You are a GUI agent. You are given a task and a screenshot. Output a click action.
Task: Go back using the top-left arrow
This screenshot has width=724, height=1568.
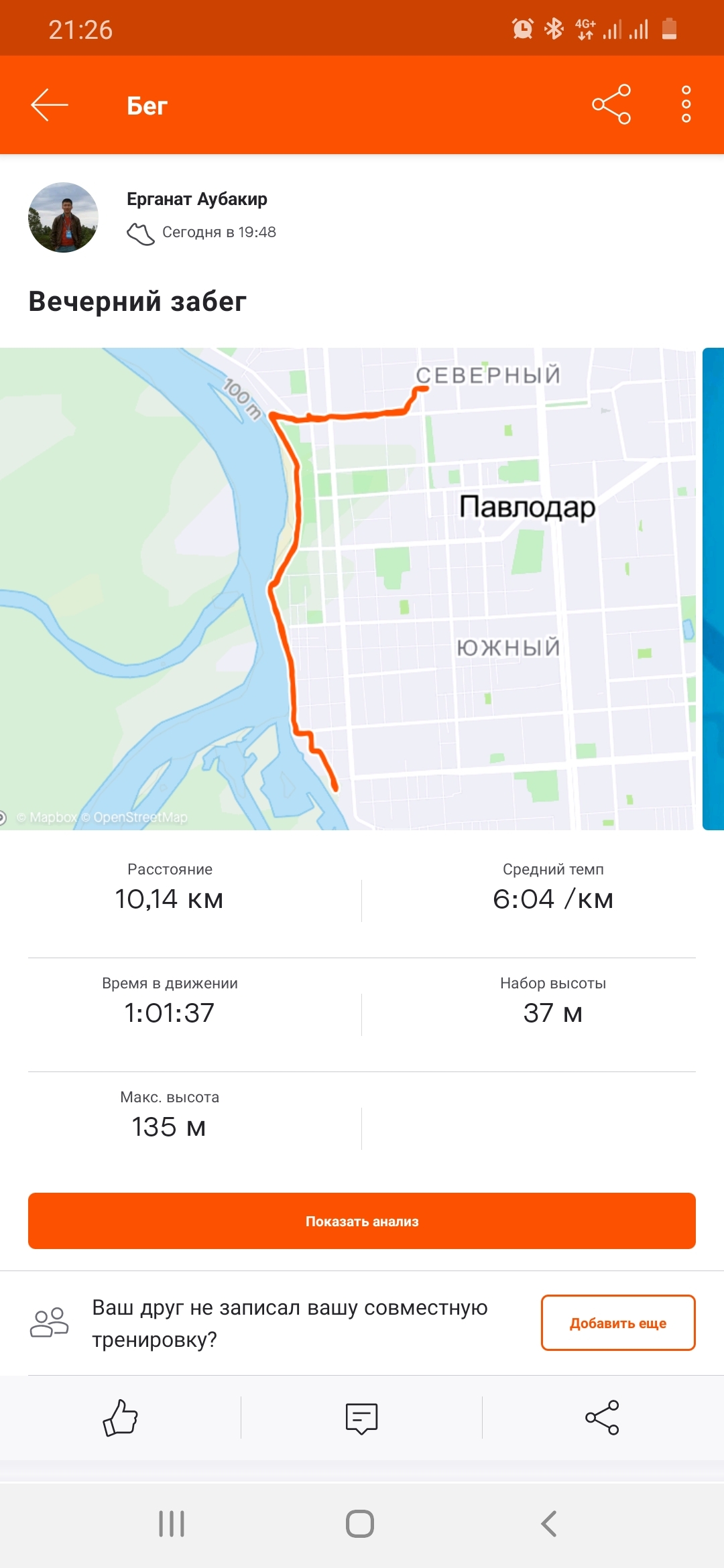[x=50, y=105]
